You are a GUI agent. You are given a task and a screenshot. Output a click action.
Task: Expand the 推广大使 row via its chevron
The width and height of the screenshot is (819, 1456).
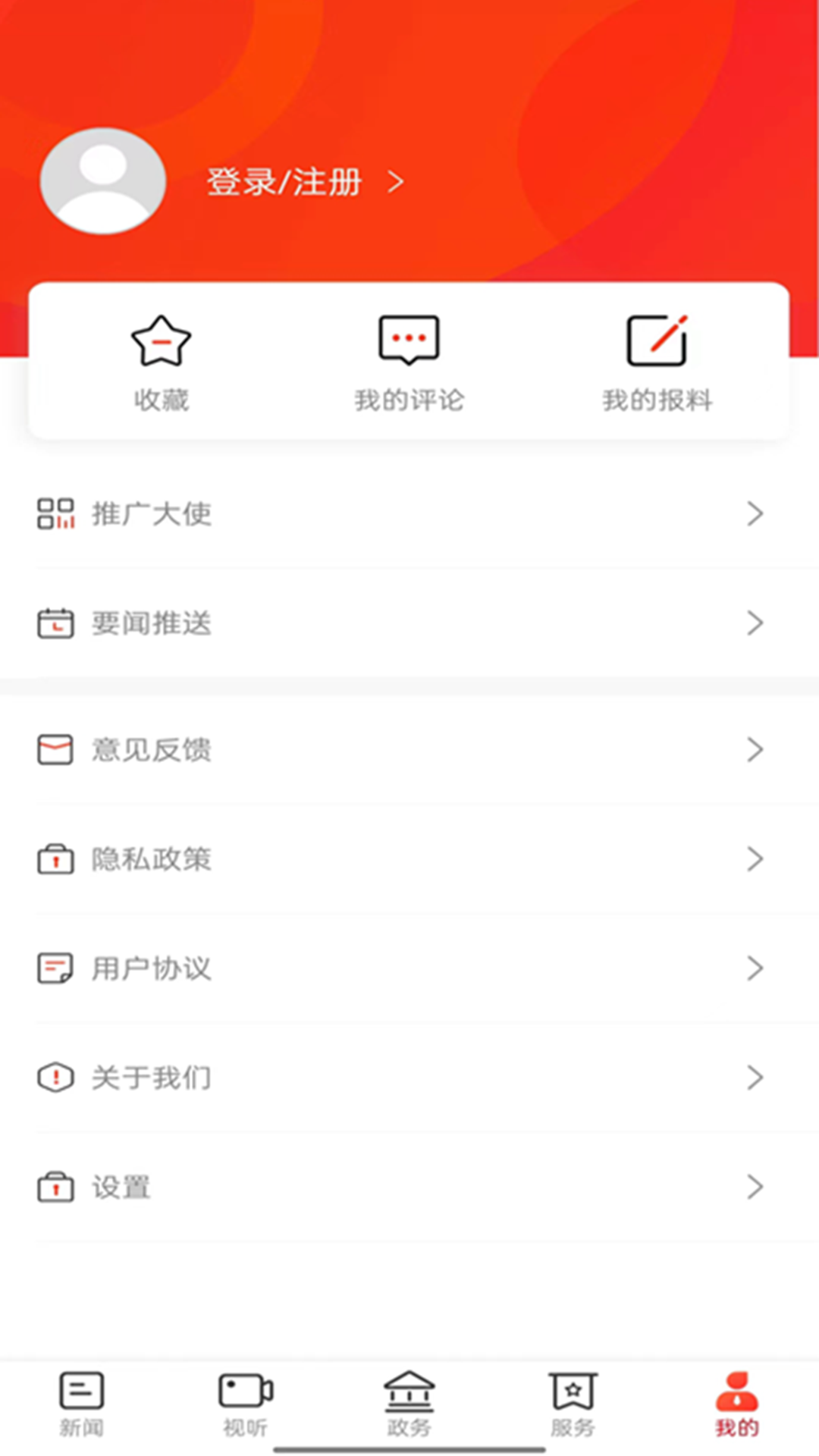pos(755,513)
